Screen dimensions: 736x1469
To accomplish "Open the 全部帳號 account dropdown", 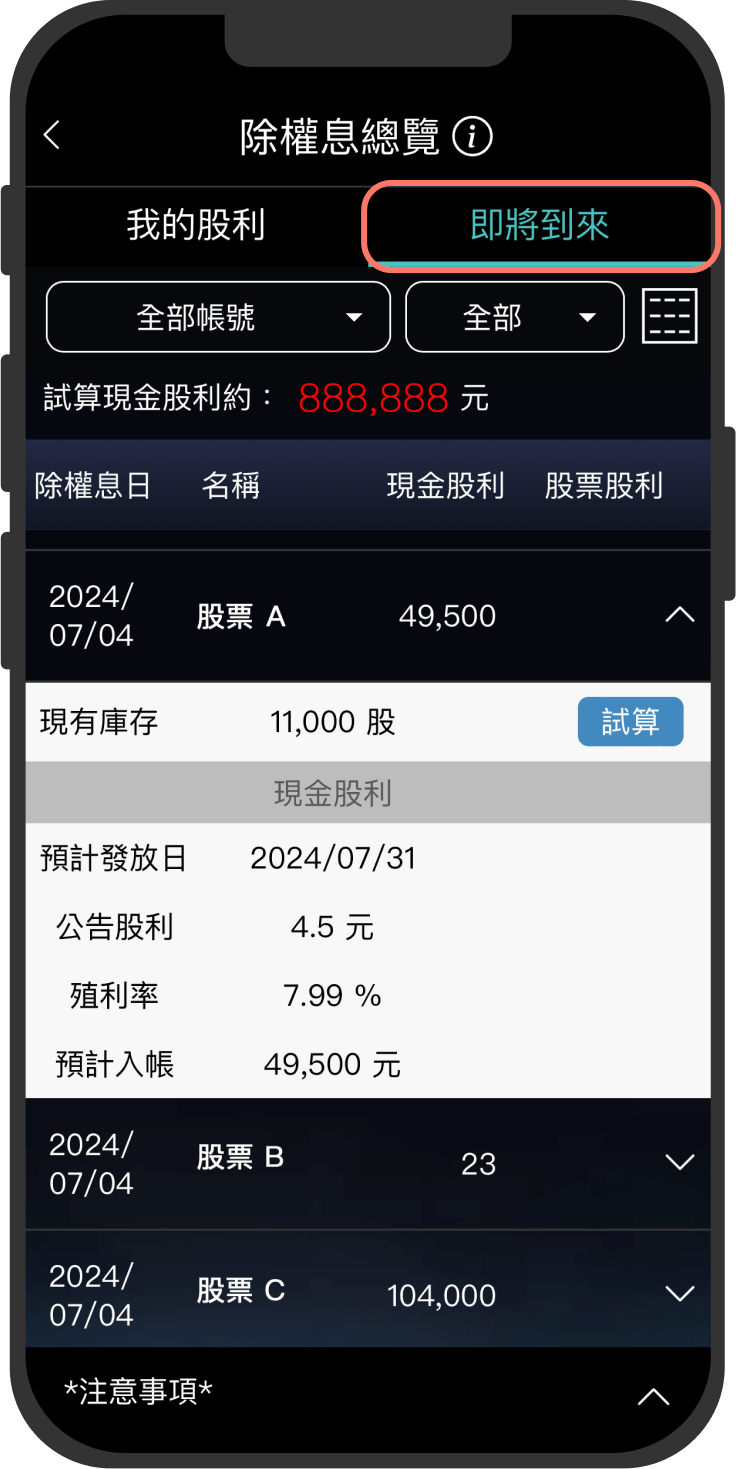I will click(218, 318).
